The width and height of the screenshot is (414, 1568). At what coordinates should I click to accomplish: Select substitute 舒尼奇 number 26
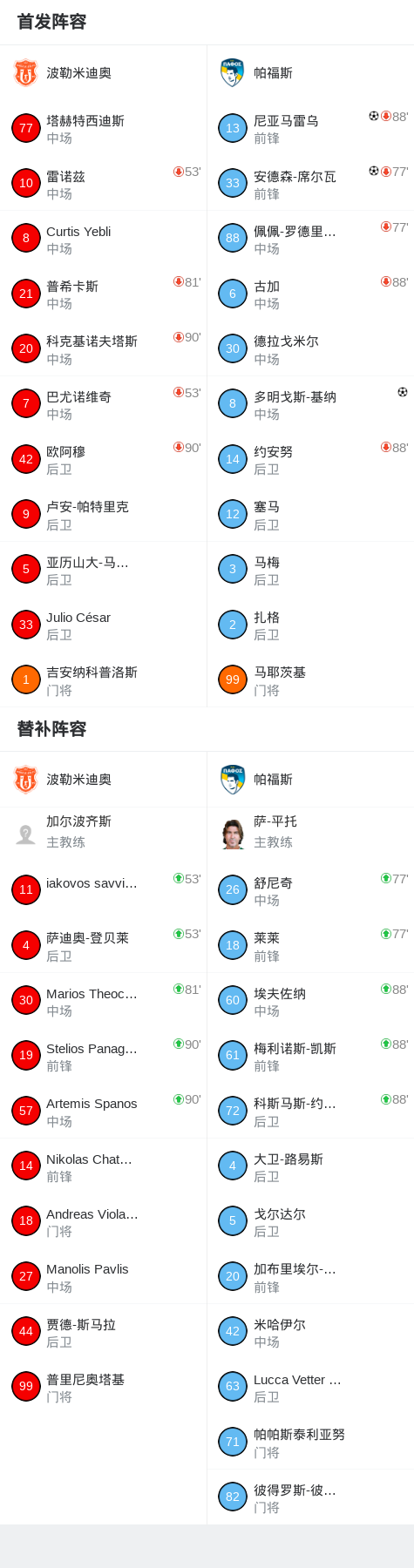[x=310, y=890]
